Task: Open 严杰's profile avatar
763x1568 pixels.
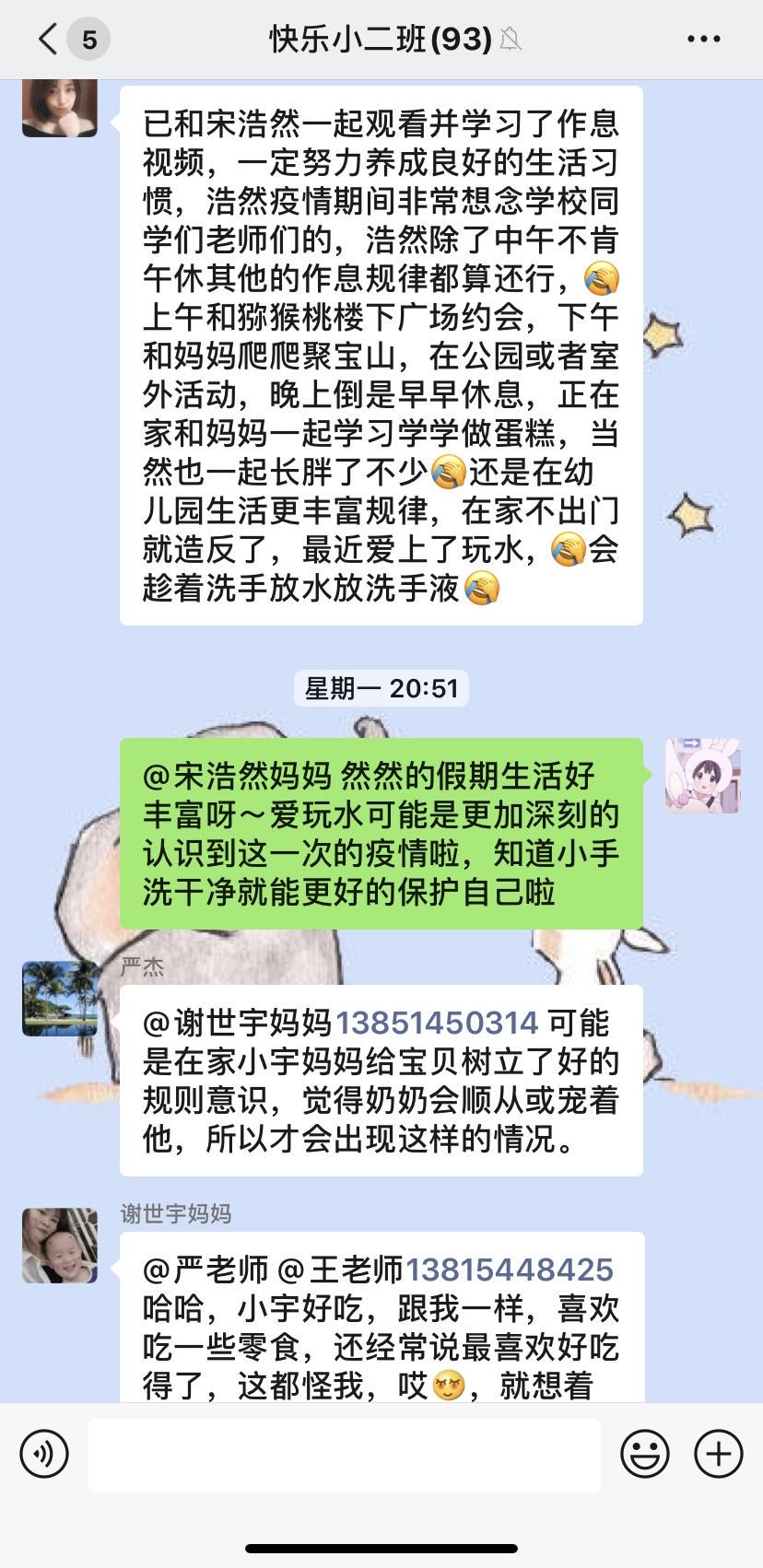Action: 60,999
